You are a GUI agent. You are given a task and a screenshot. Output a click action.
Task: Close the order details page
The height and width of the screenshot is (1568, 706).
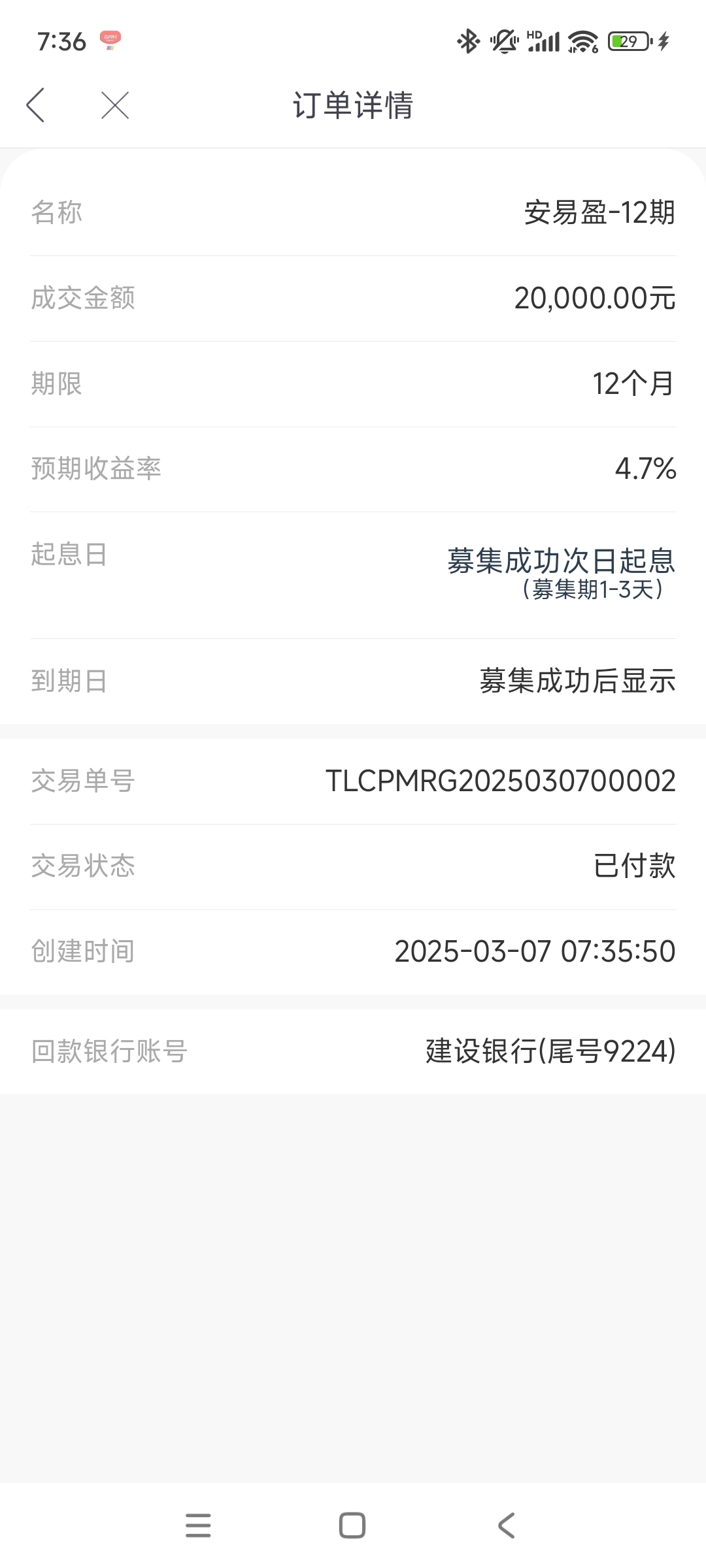pos(115,105)
